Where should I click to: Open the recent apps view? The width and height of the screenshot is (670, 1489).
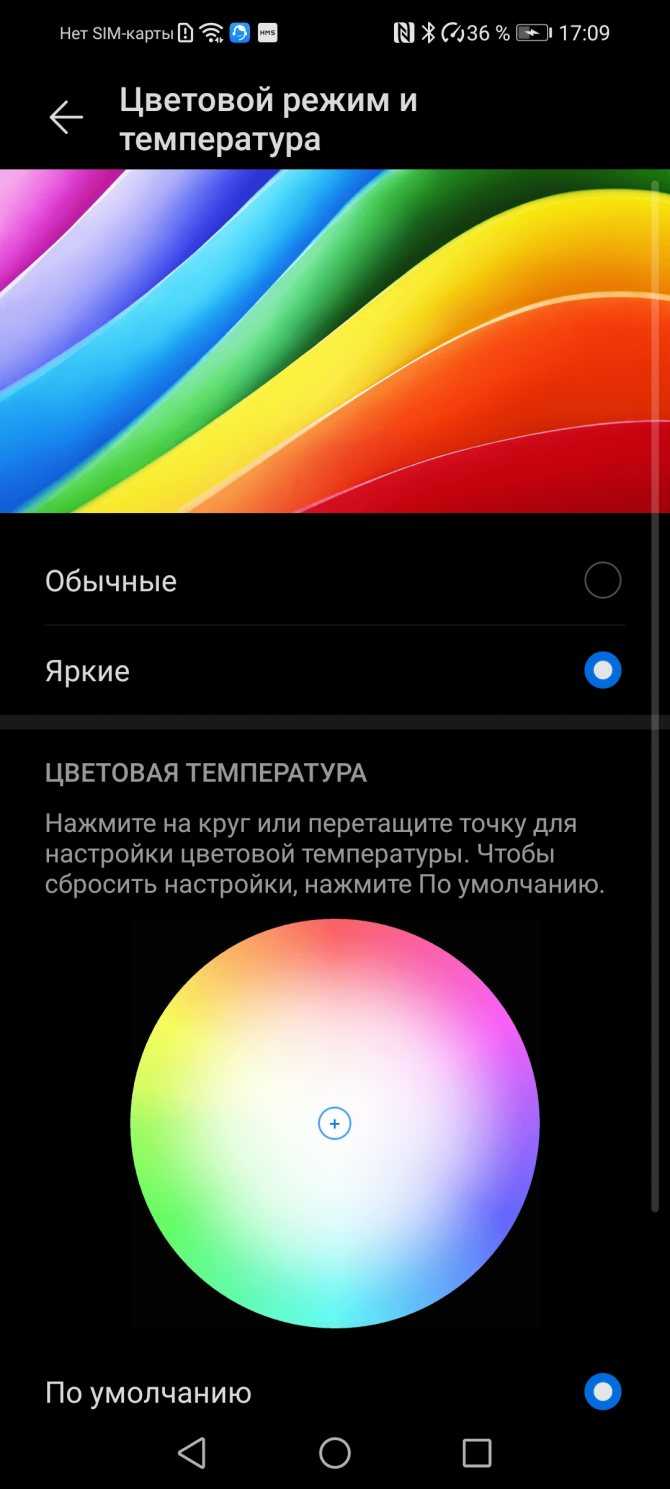click(x=477, y=1453)
